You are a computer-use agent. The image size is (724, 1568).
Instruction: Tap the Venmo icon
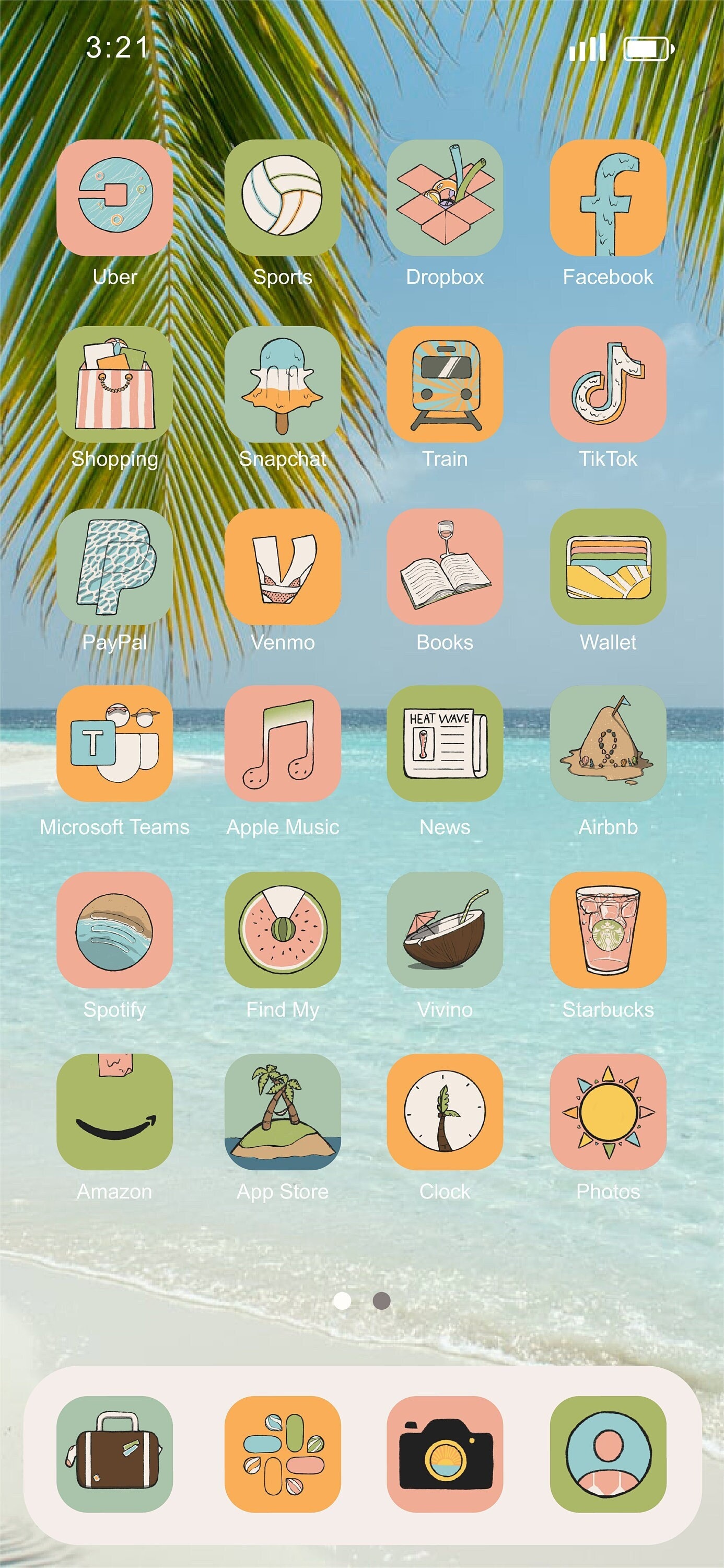(282, 566)
